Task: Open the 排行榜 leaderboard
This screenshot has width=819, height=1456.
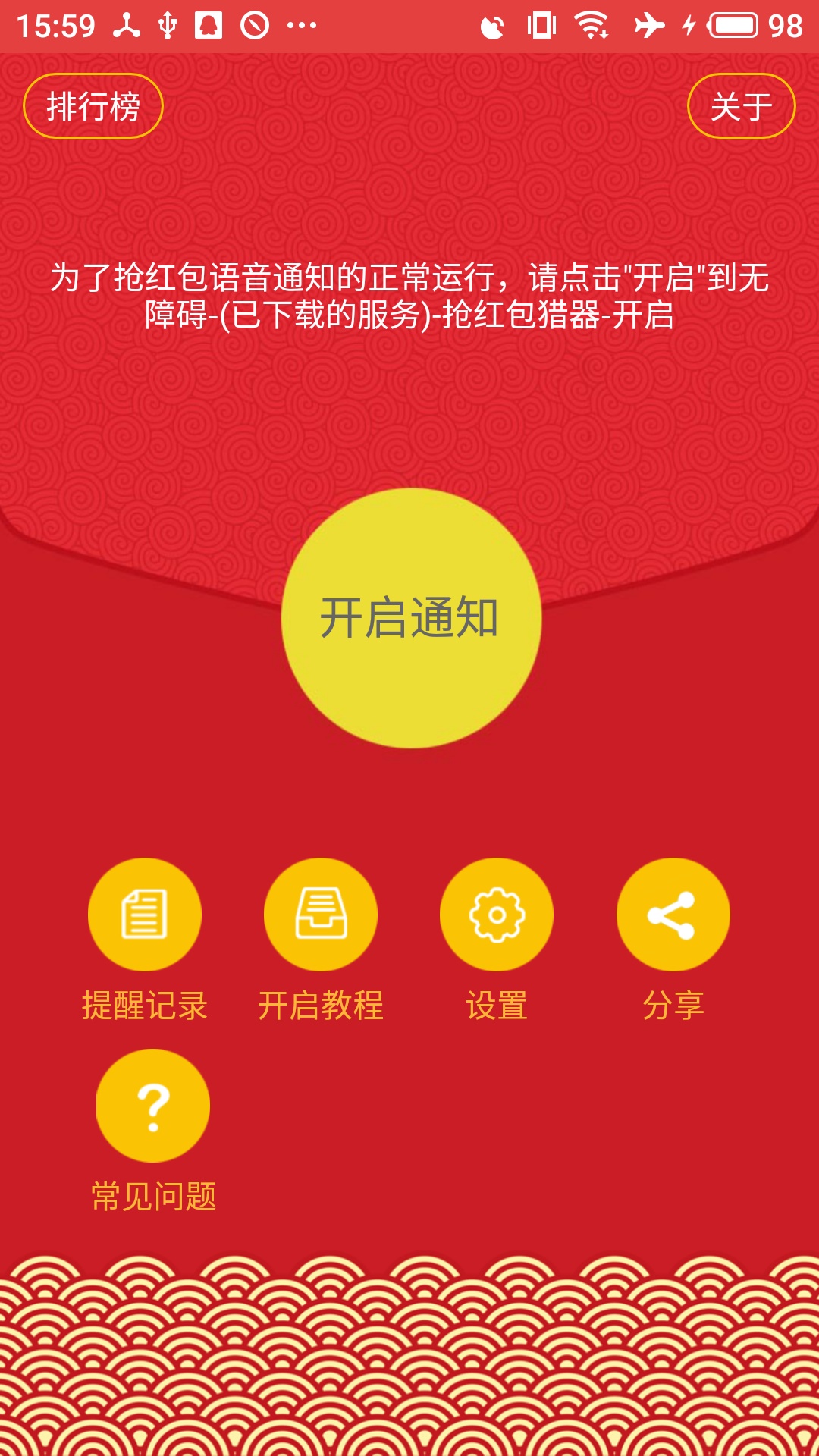Action: pos(91,106)
